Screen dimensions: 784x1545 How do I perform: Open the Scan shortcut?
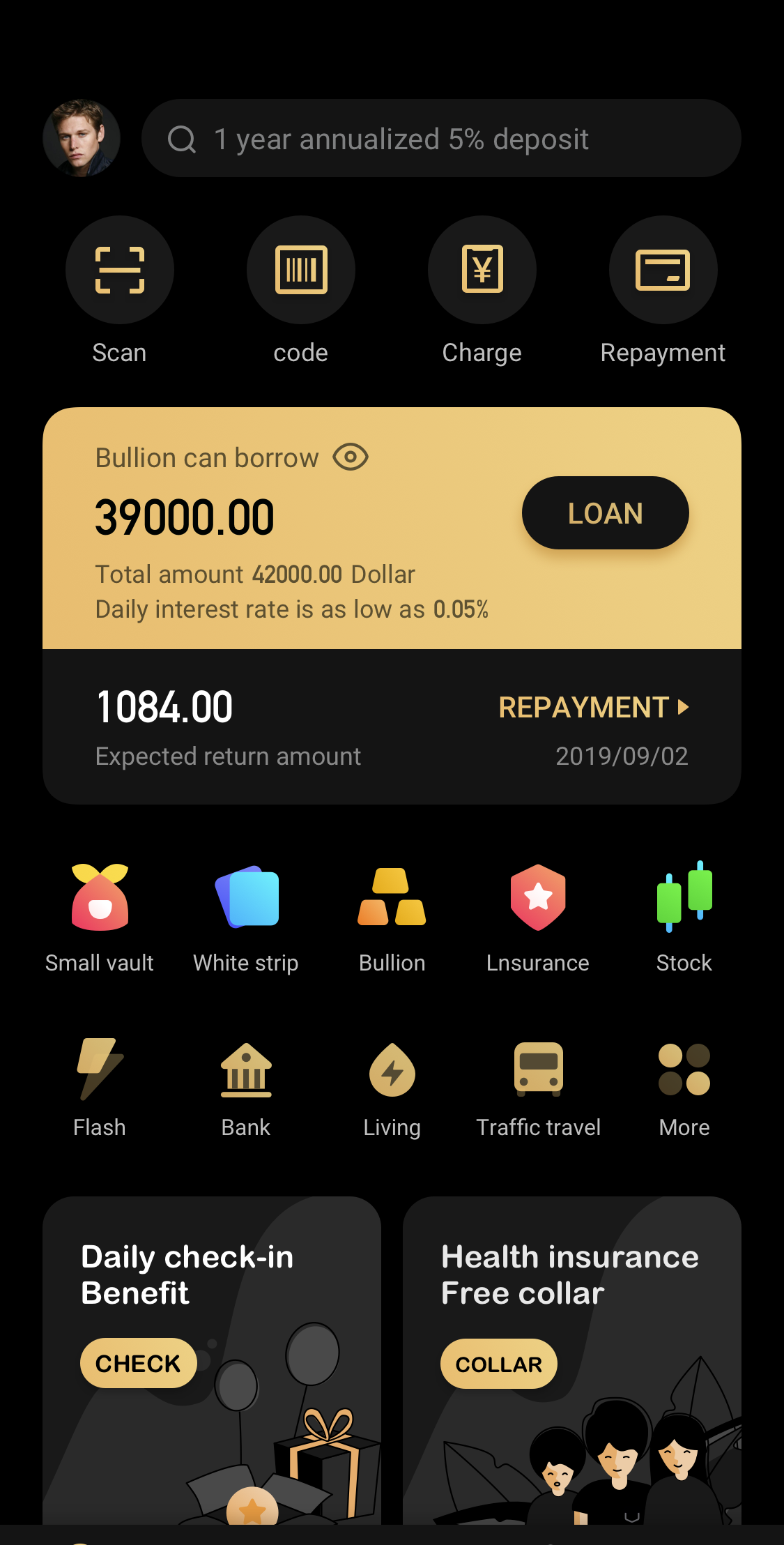coord(120,270)
